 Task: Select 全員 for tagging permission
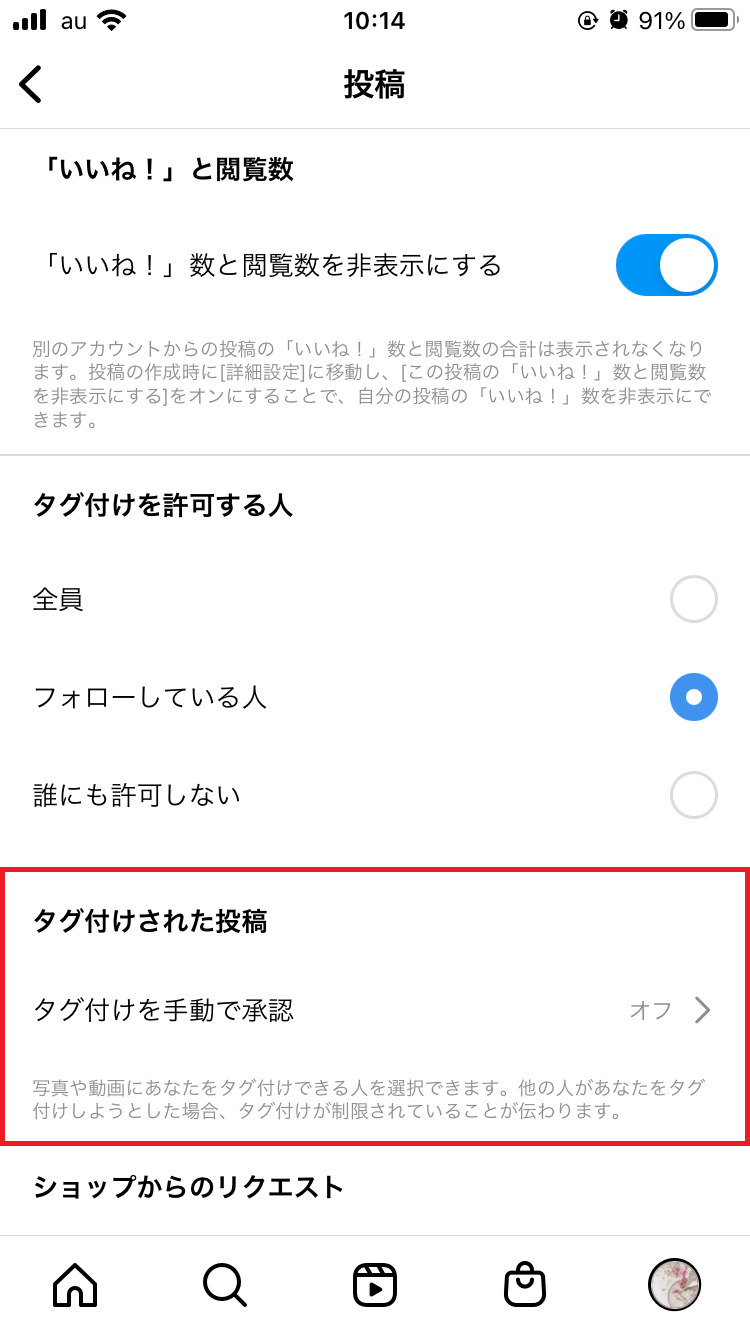pyautogui.click(x=694, y=599)
